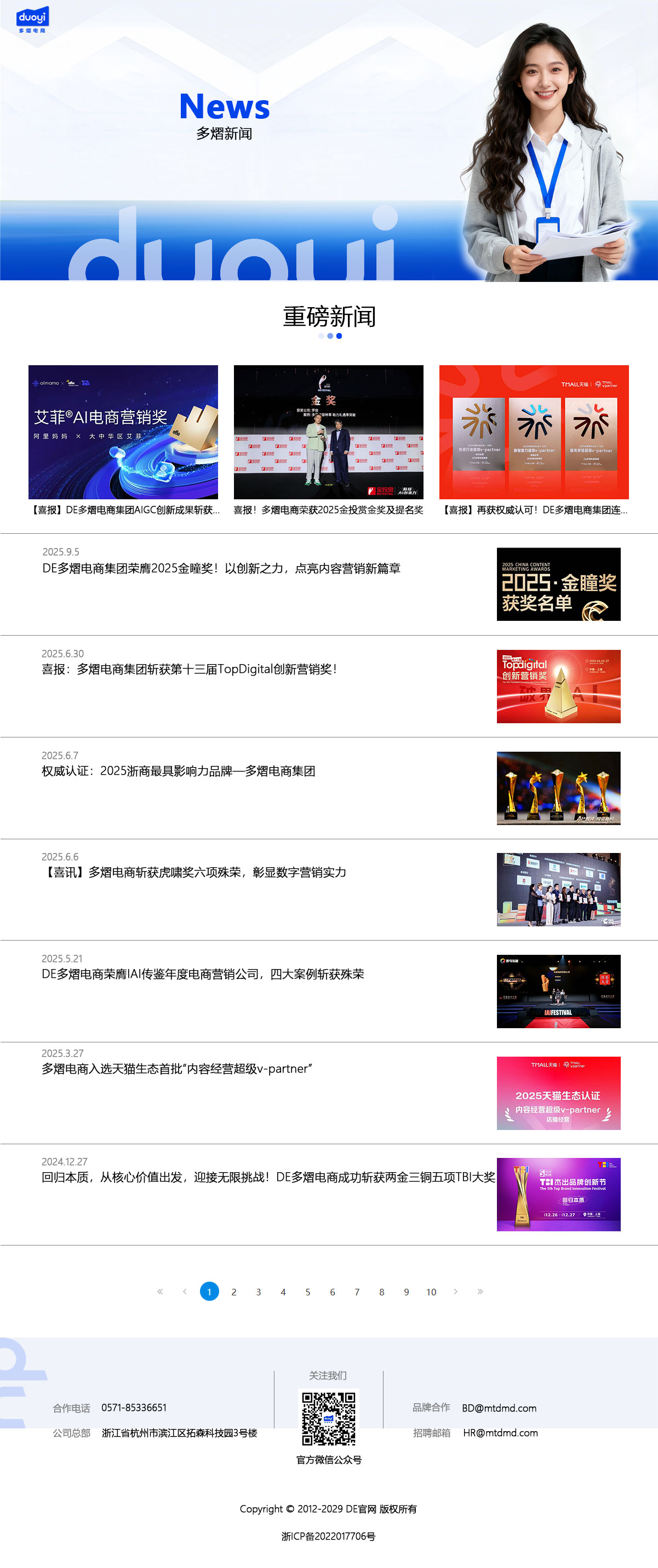Tap the duoyi logo to go home

point(32,20)
